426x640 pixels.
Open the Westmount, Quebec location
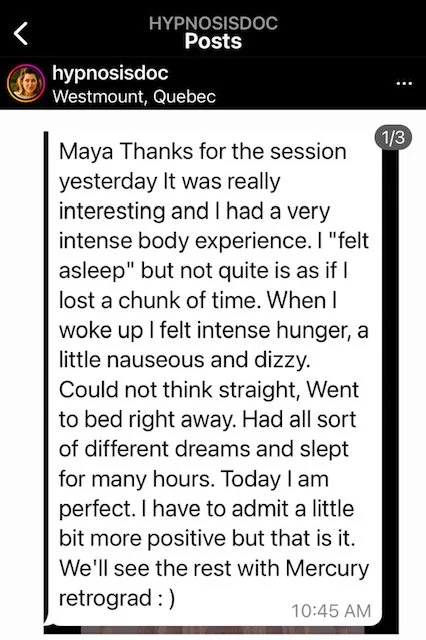[x=134, y=97]
